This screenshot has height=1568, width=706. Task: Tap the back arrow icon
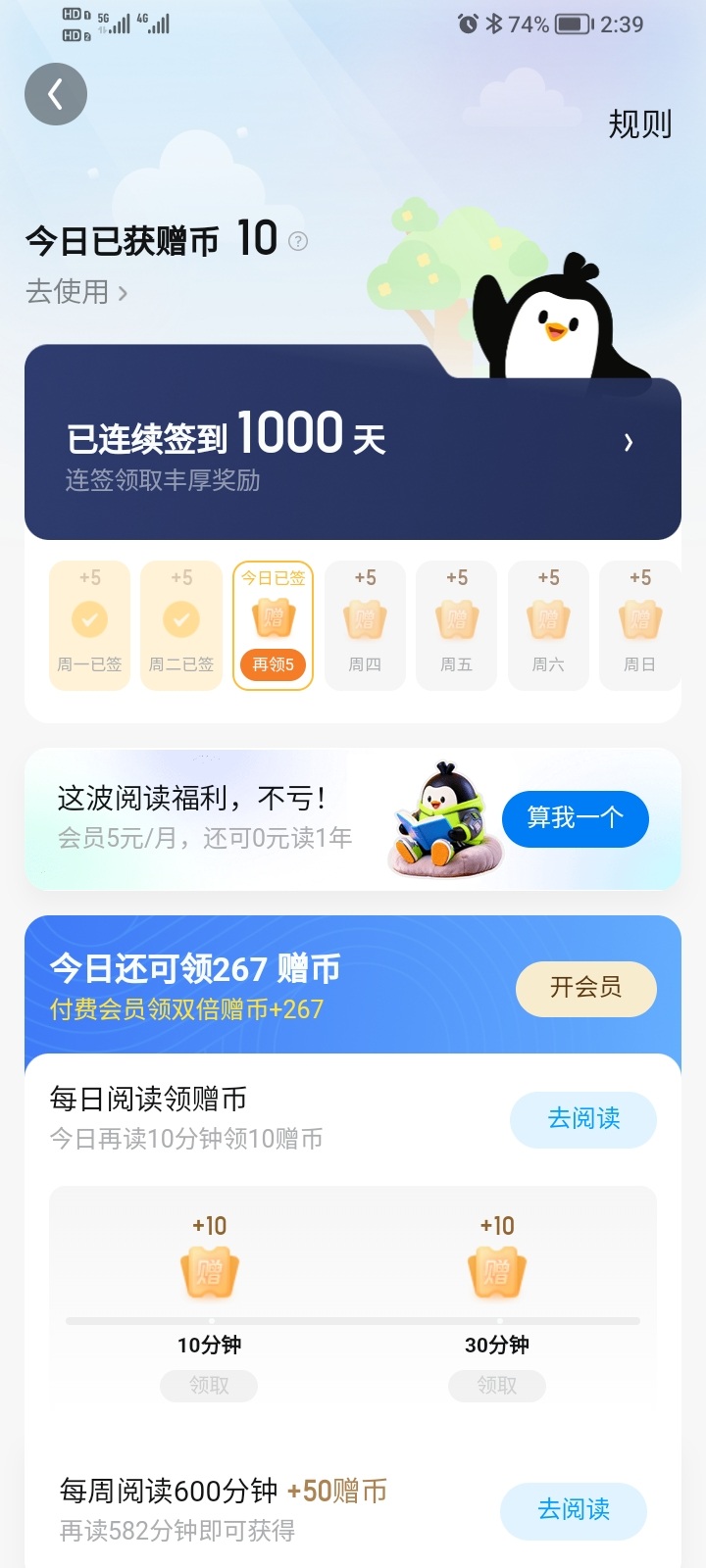tap(56, 94)
